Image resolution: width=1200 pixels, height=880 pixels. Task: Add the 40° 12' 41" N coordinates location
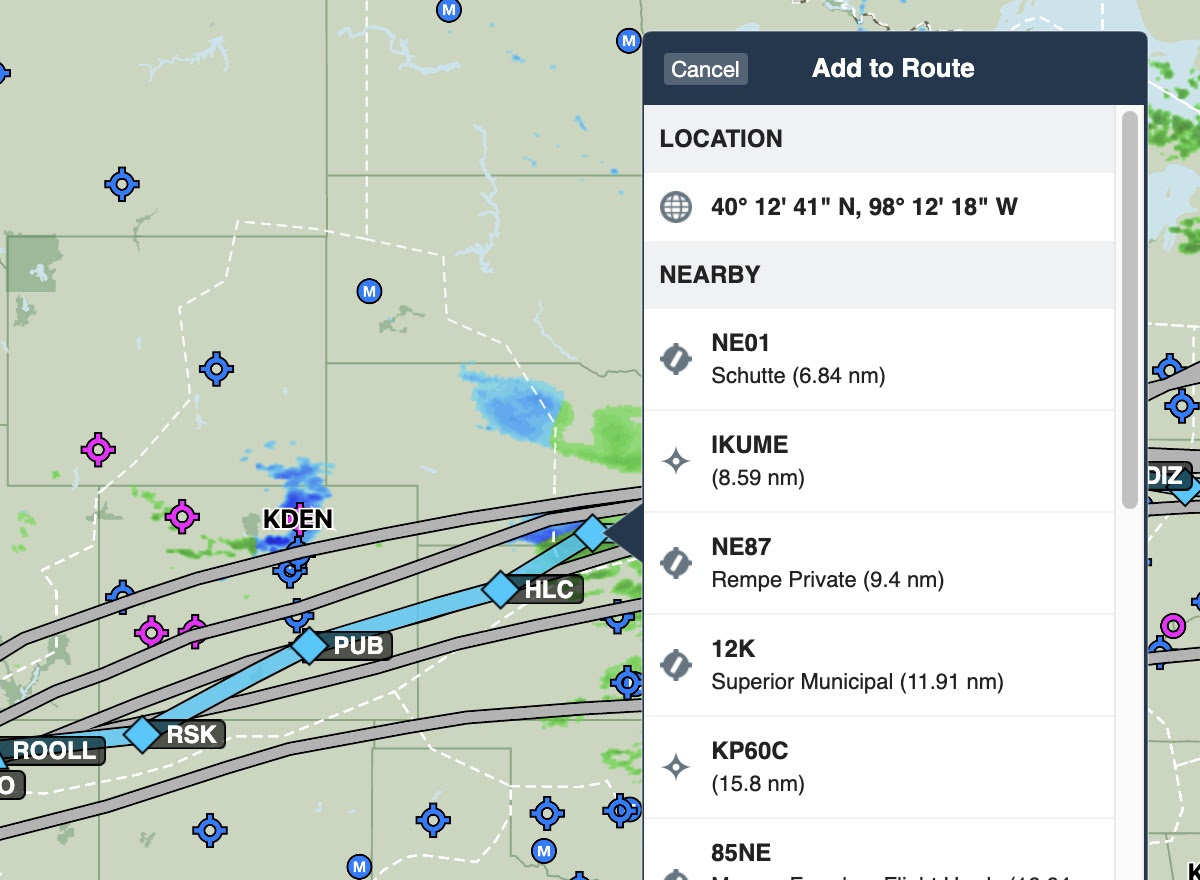coord(864,207)
